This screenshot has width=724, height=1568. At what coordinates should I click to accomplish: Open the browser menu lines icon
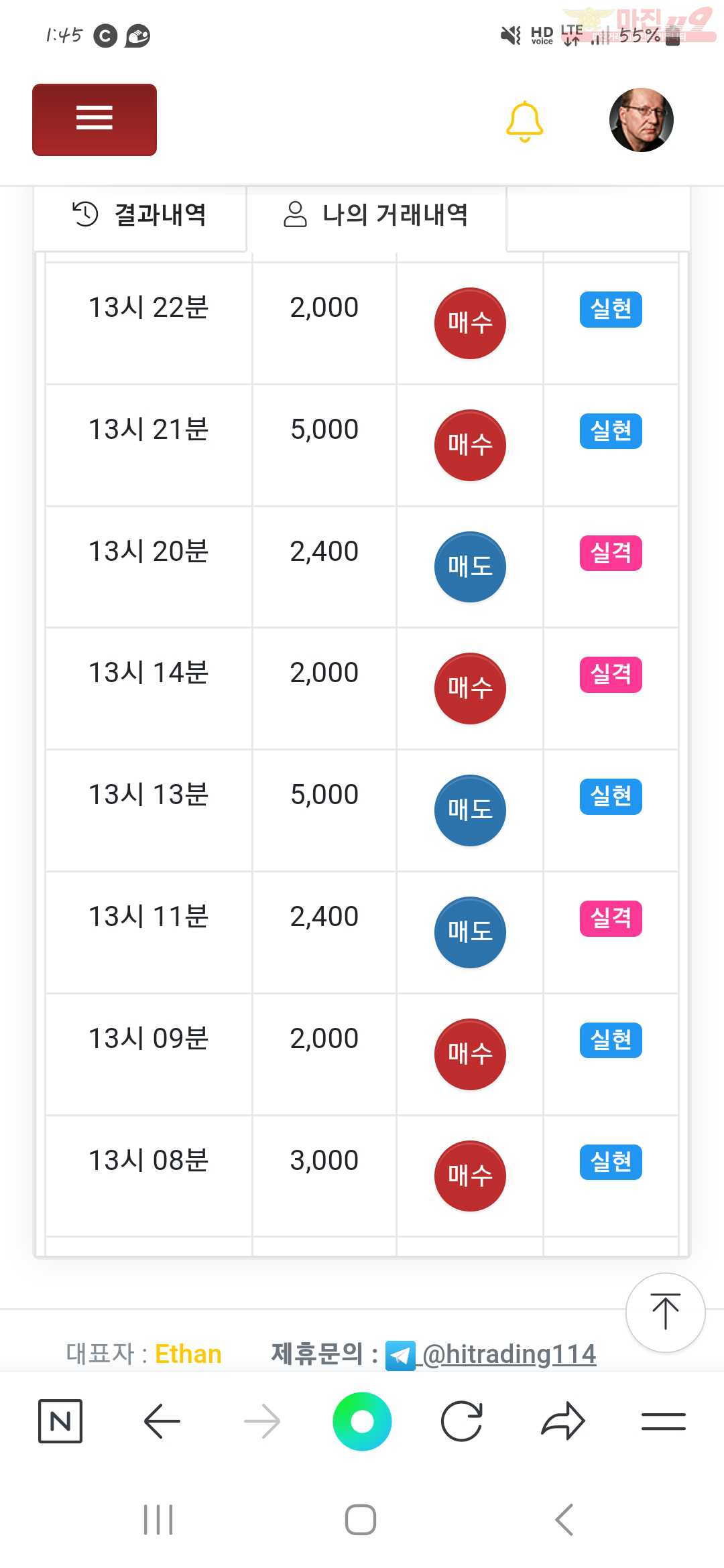(663, 1421)
